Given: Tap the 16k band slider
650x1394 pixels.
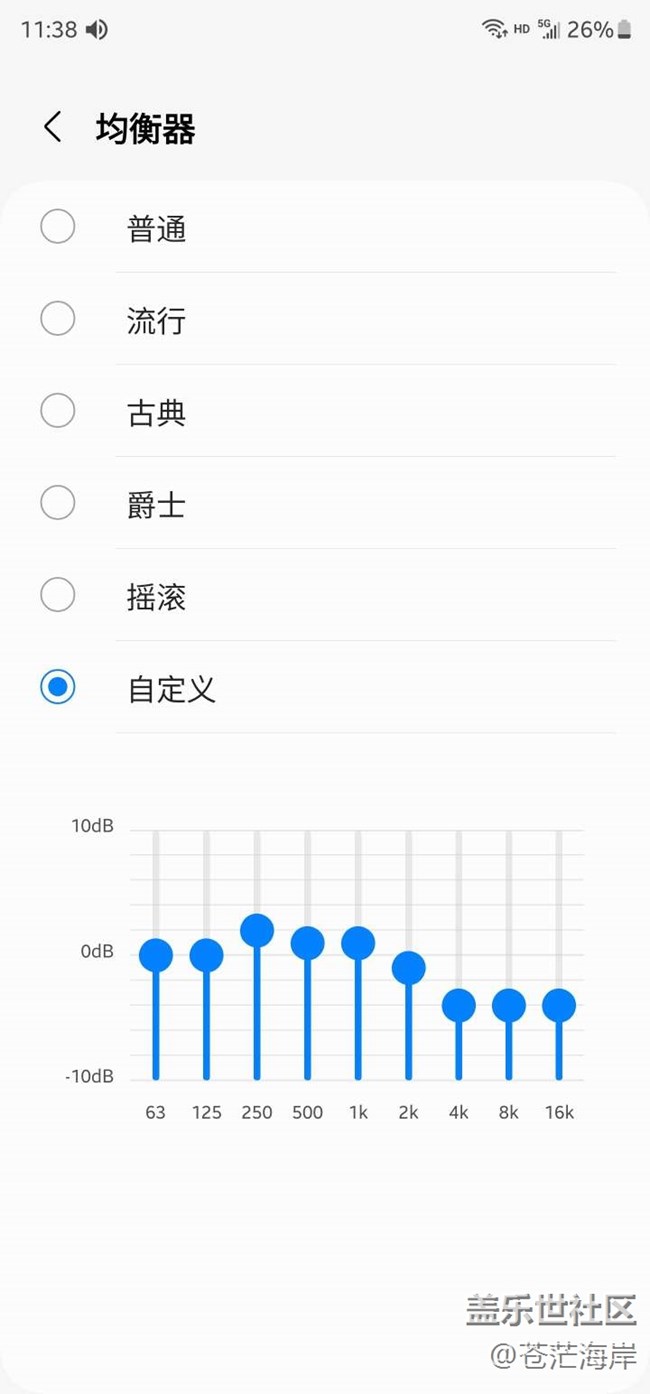Looking at the screenshot, I should 559,1005.
